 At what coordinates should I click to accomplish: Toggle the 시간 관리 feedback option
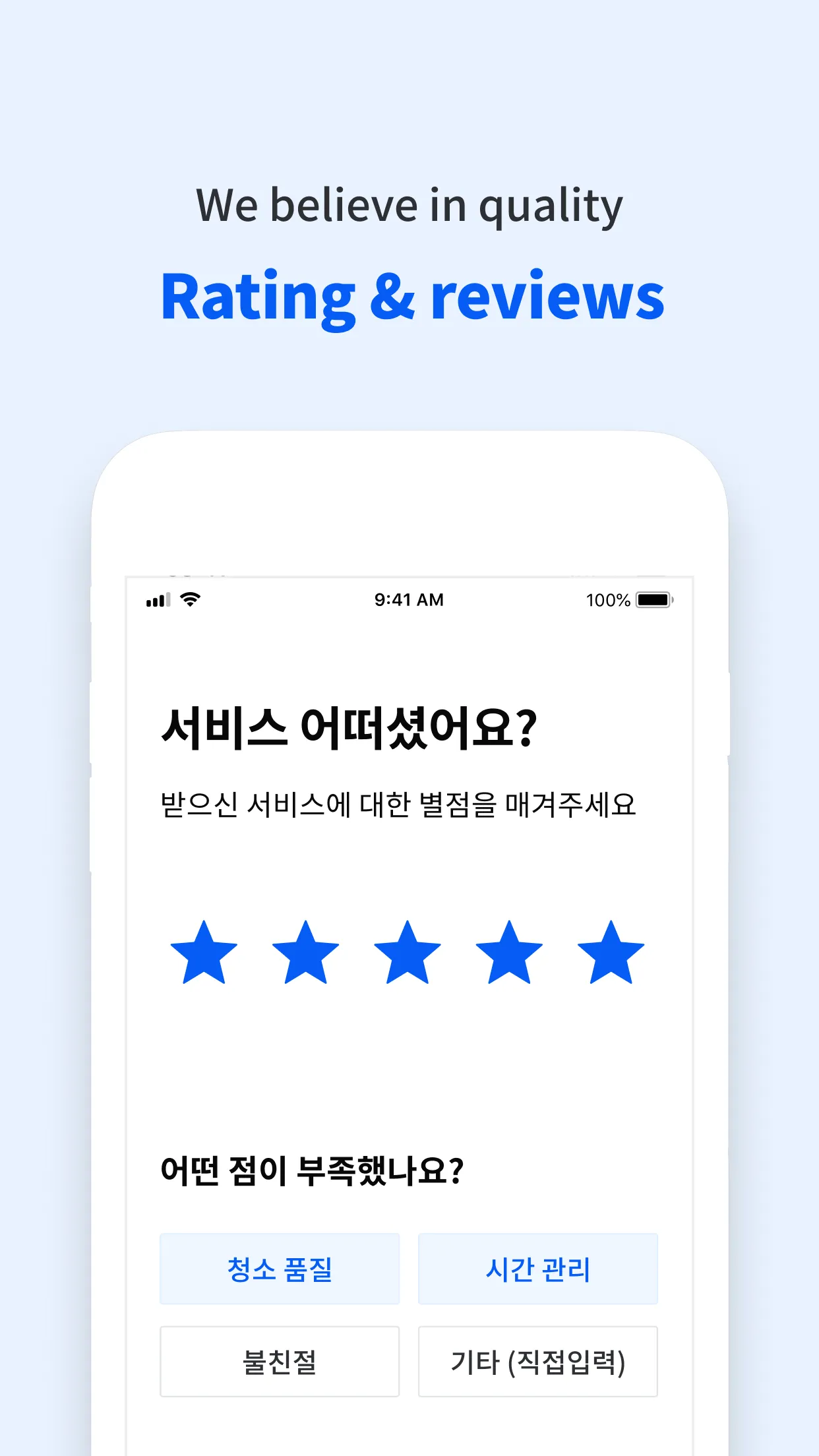(537, 1269)
